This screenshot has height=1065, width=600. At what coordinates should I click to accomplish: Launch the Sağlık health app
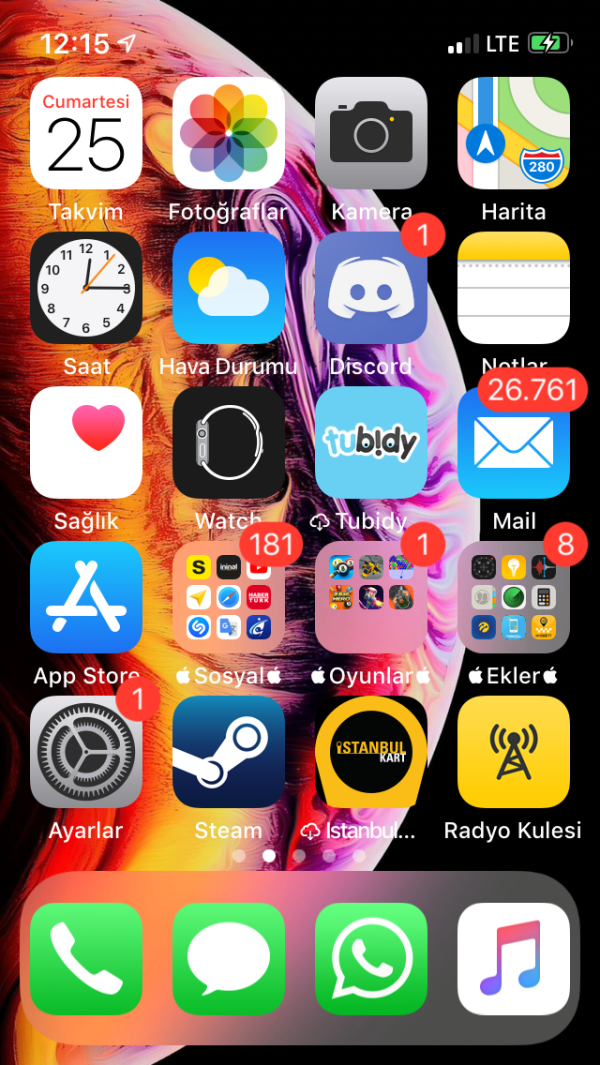click(86, 442)
